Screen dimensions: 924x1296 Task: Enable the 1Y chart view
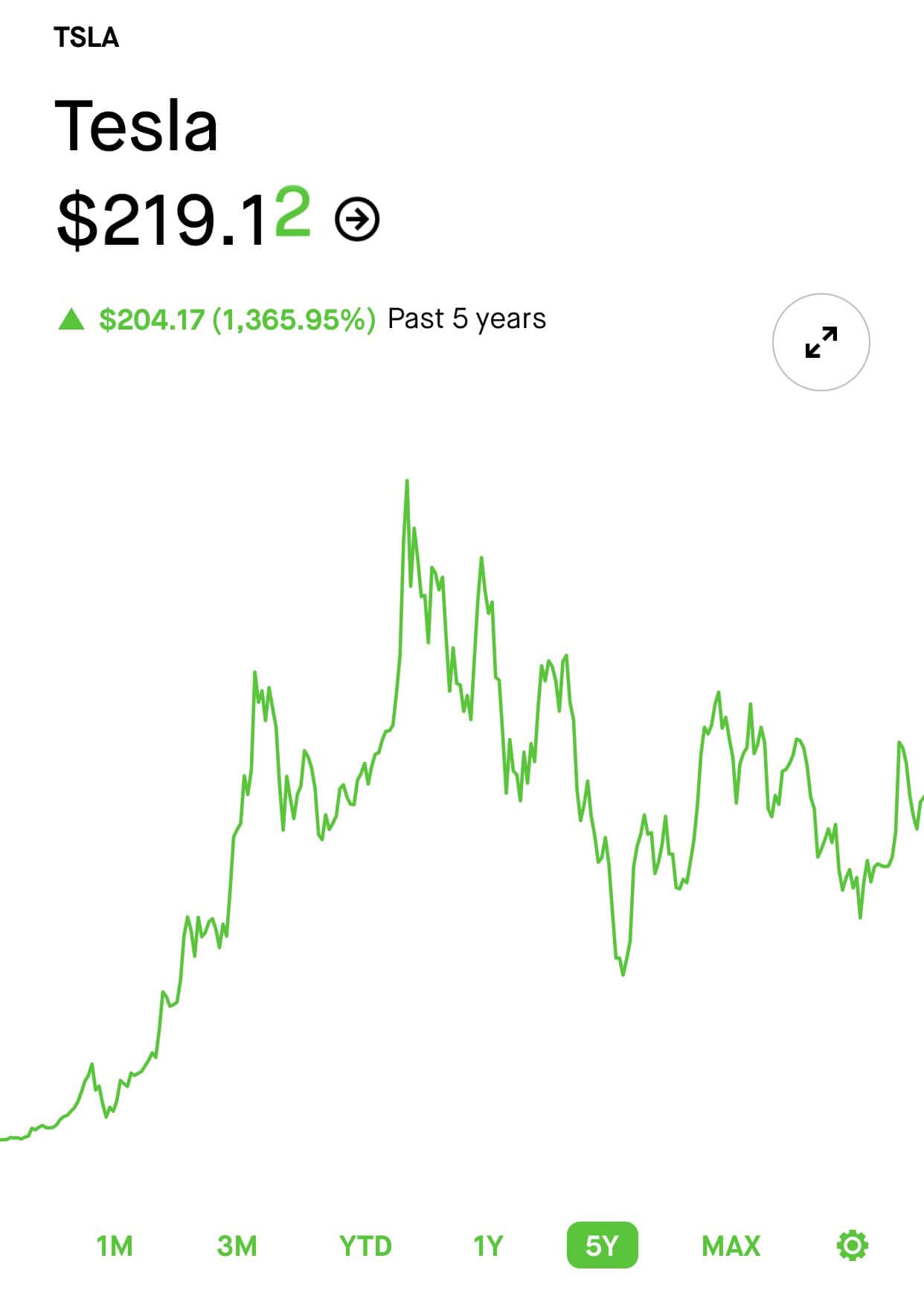click(487, 1246)
